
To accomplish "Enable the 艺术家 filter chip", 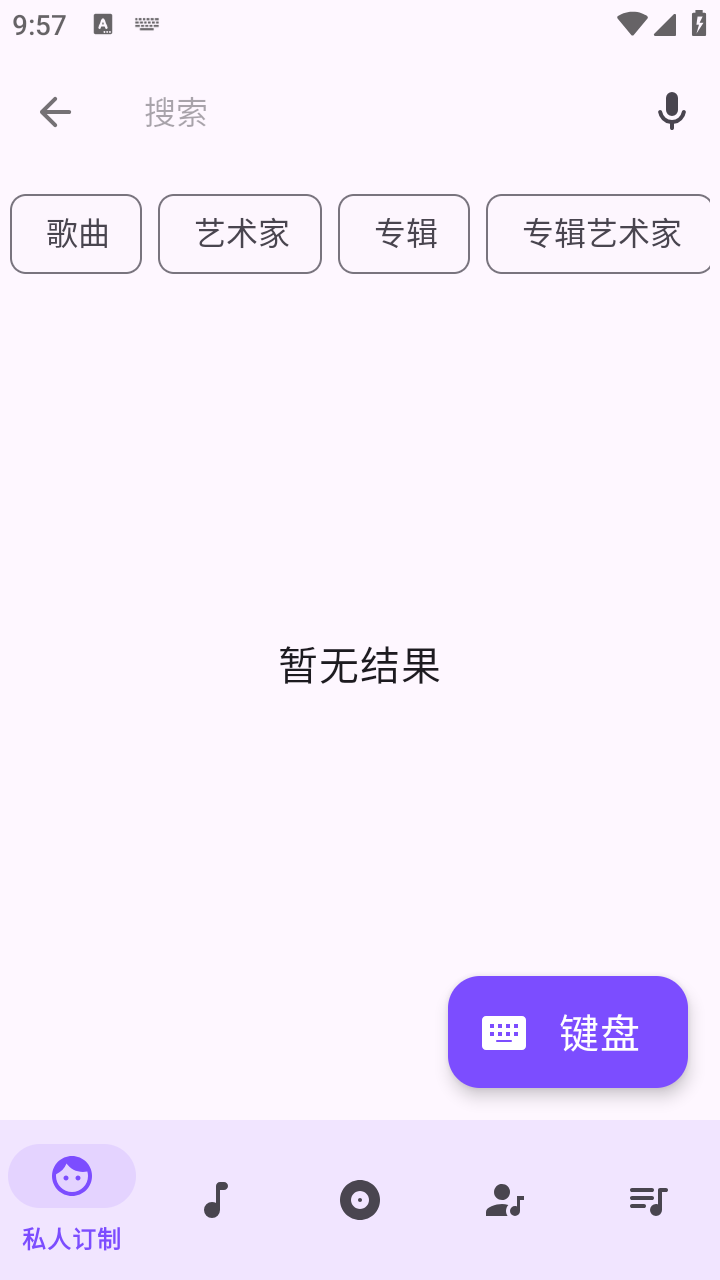I will (x=240, y=234).
